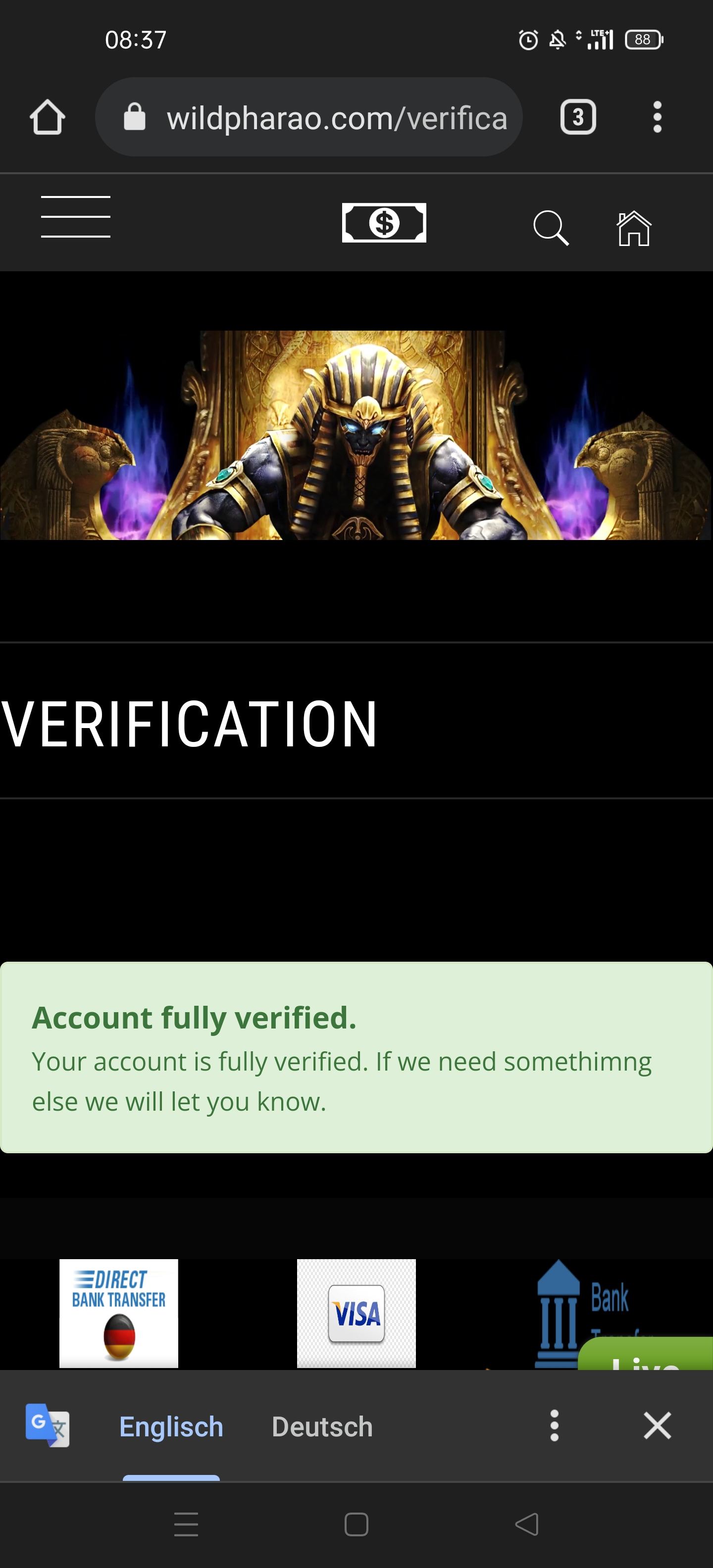
Task: Open the site search magnifier
Action: point(551,228)
